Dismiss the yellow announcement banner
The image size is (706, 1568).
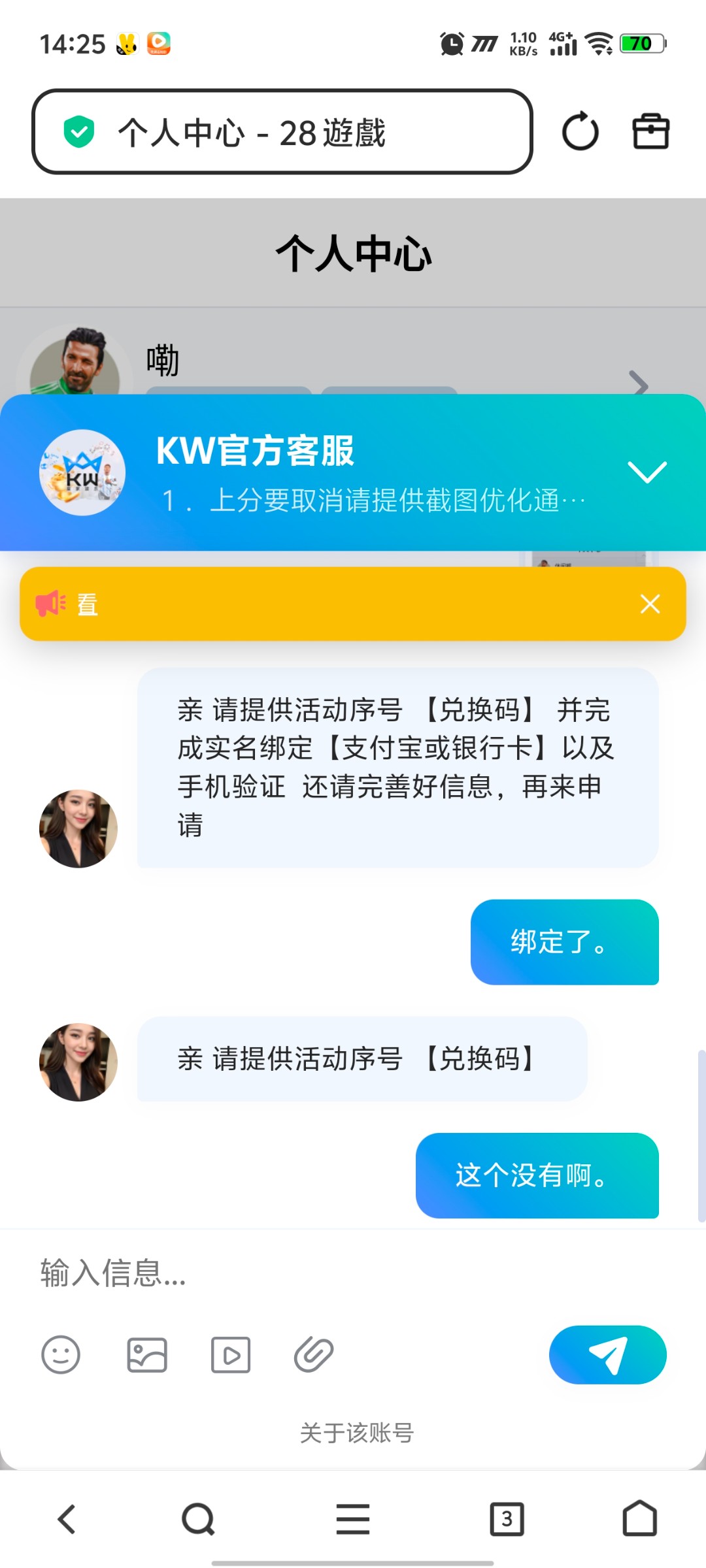[650, 604]
